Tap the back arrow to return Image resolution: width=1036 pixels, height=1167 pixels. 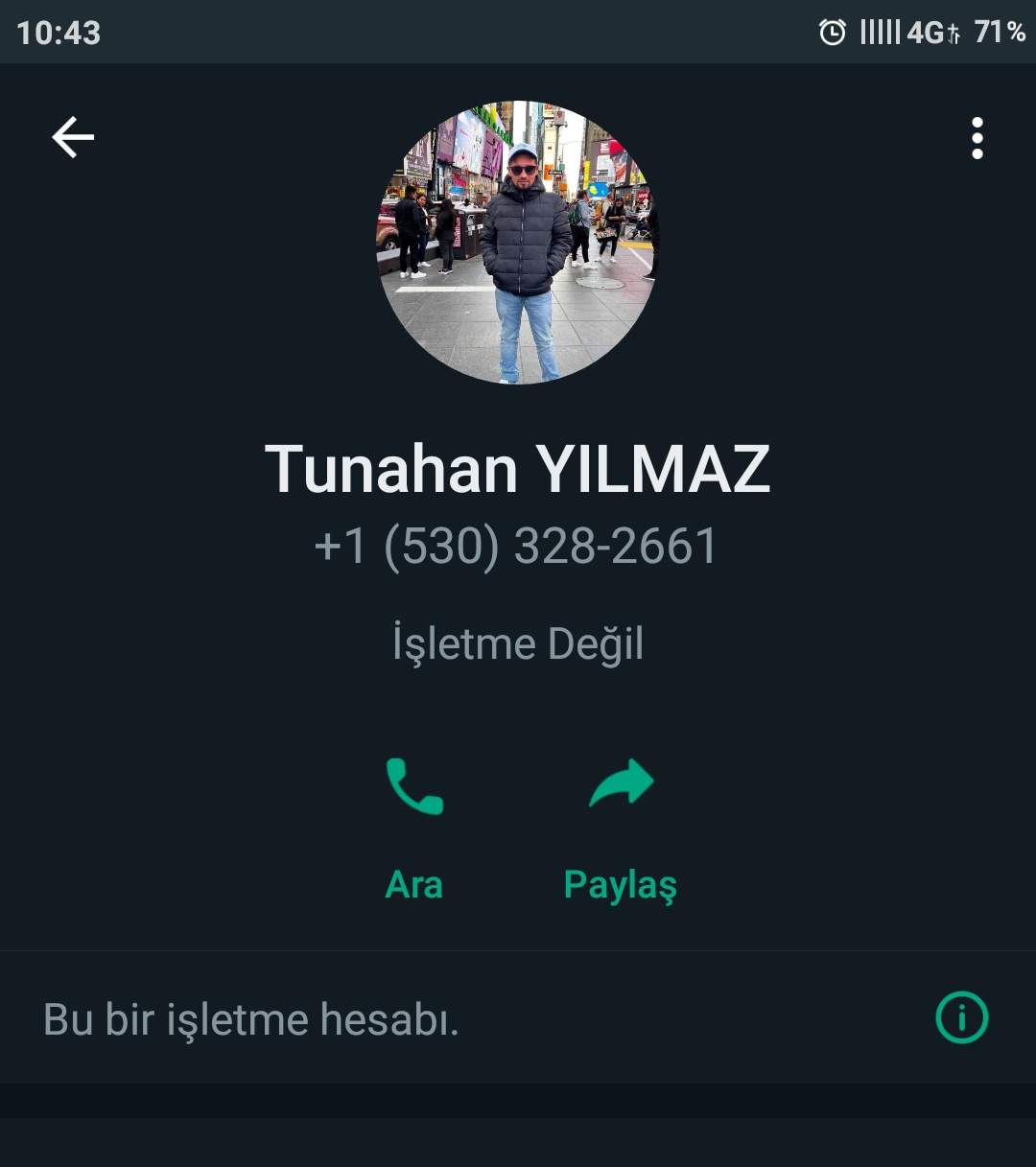point(73,137)
